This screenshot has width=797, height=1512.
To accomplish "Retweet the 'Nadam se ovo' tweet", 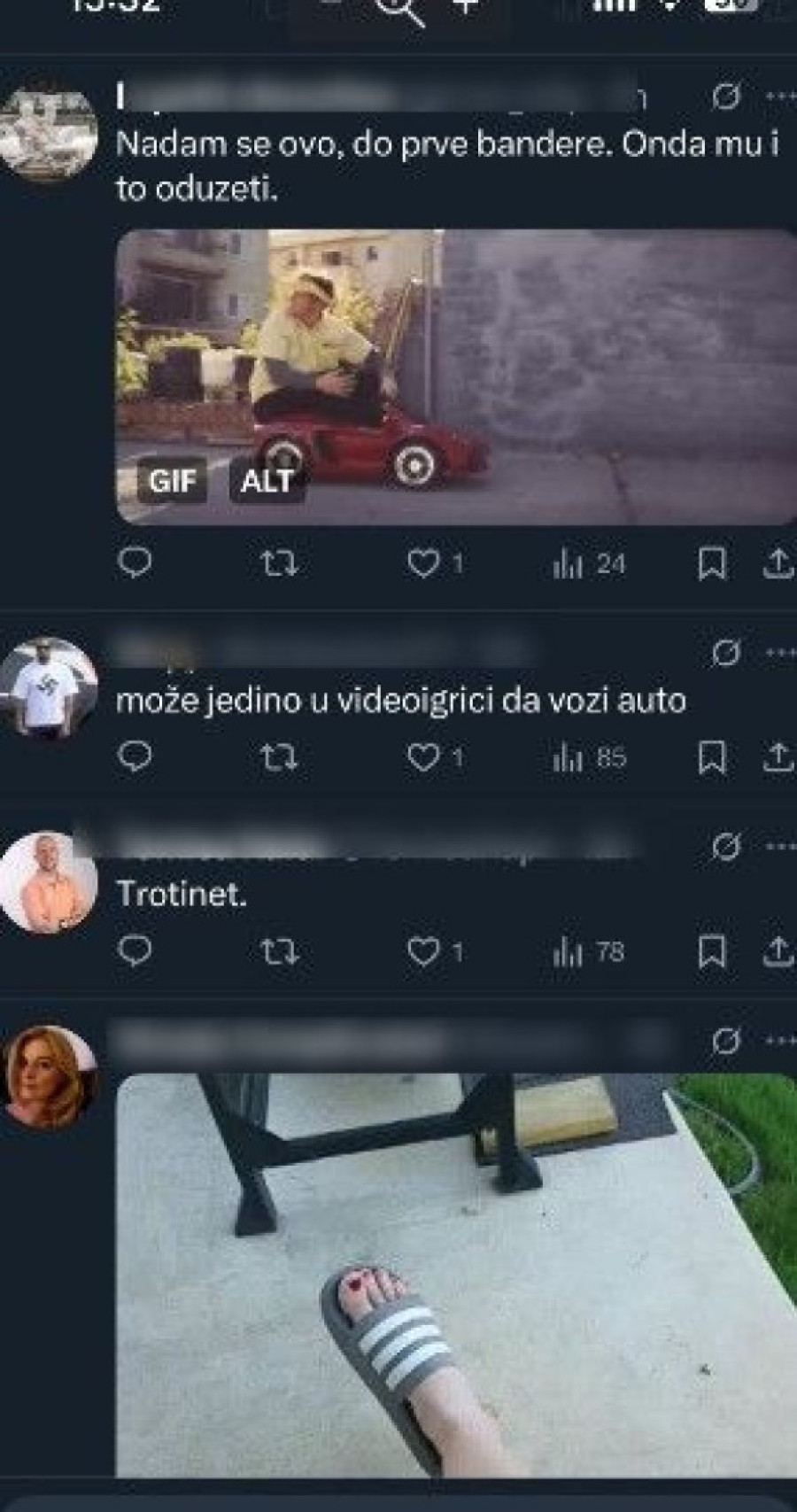I will [280, 563].
